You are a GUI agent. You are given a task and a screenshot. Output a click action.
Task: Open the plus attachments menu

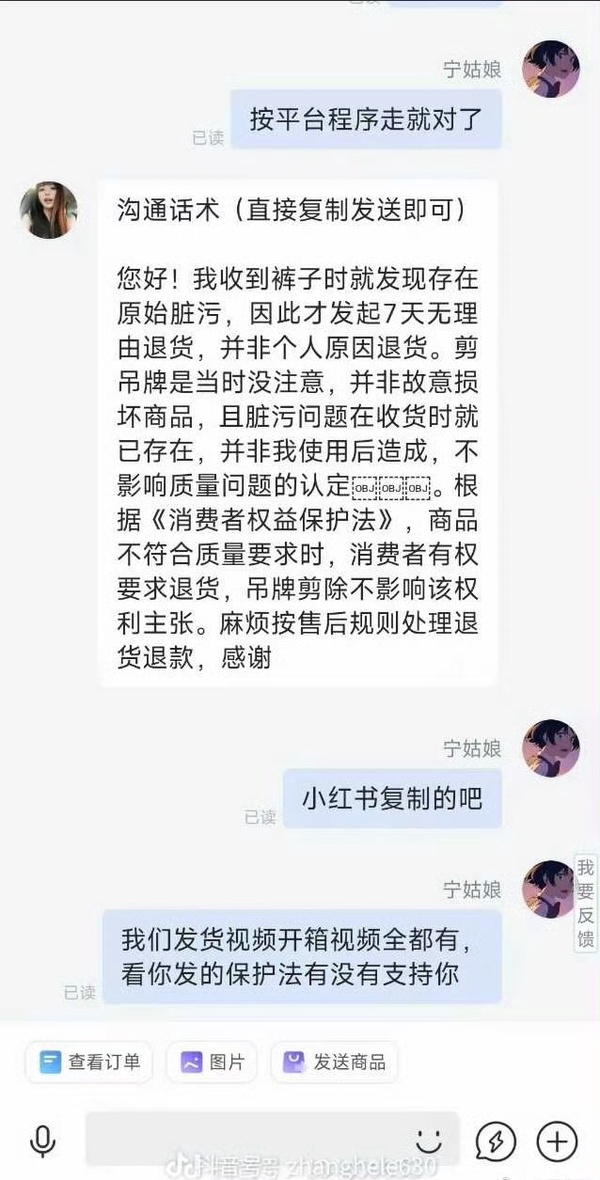pos(557,1141)
